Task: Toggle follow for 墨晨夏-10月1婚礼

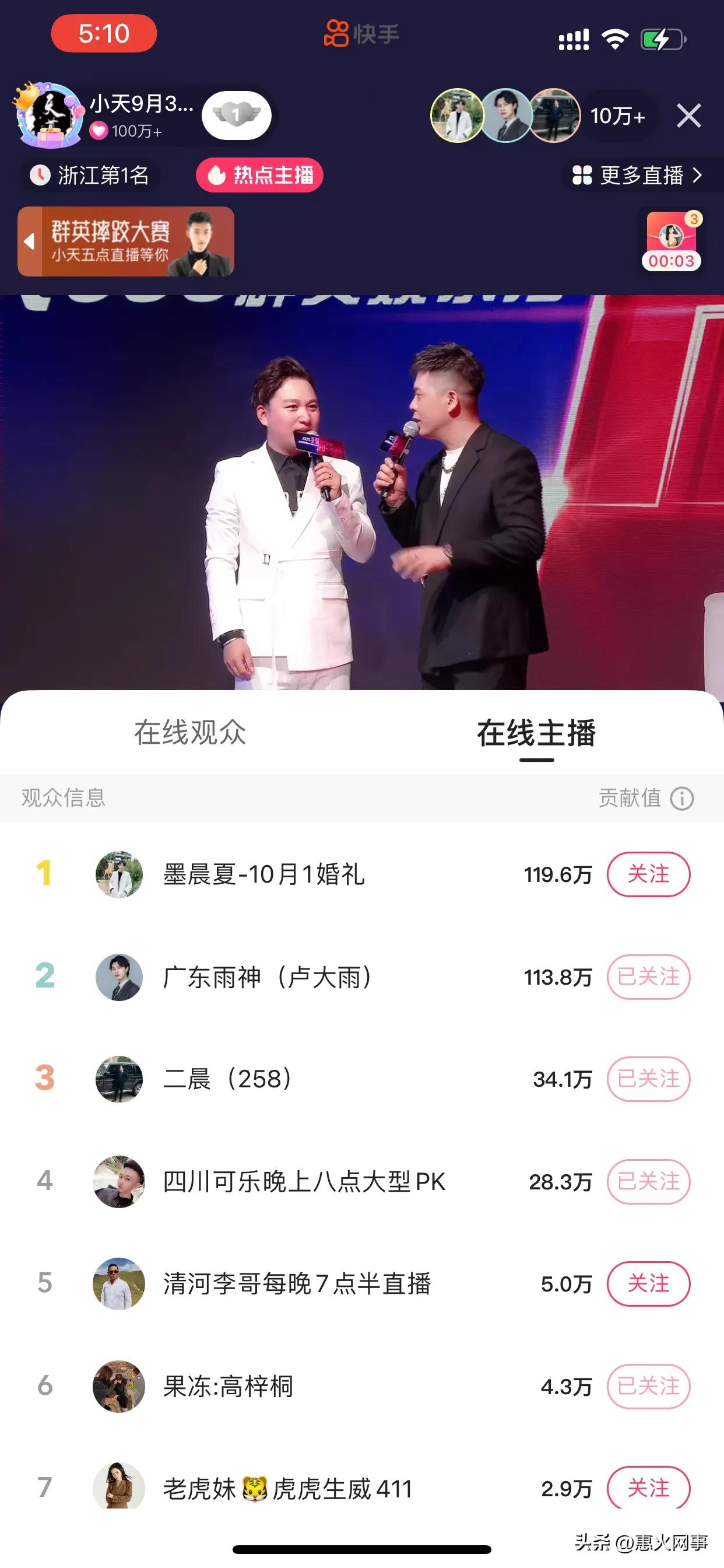Action: click(x=649, y=874)
